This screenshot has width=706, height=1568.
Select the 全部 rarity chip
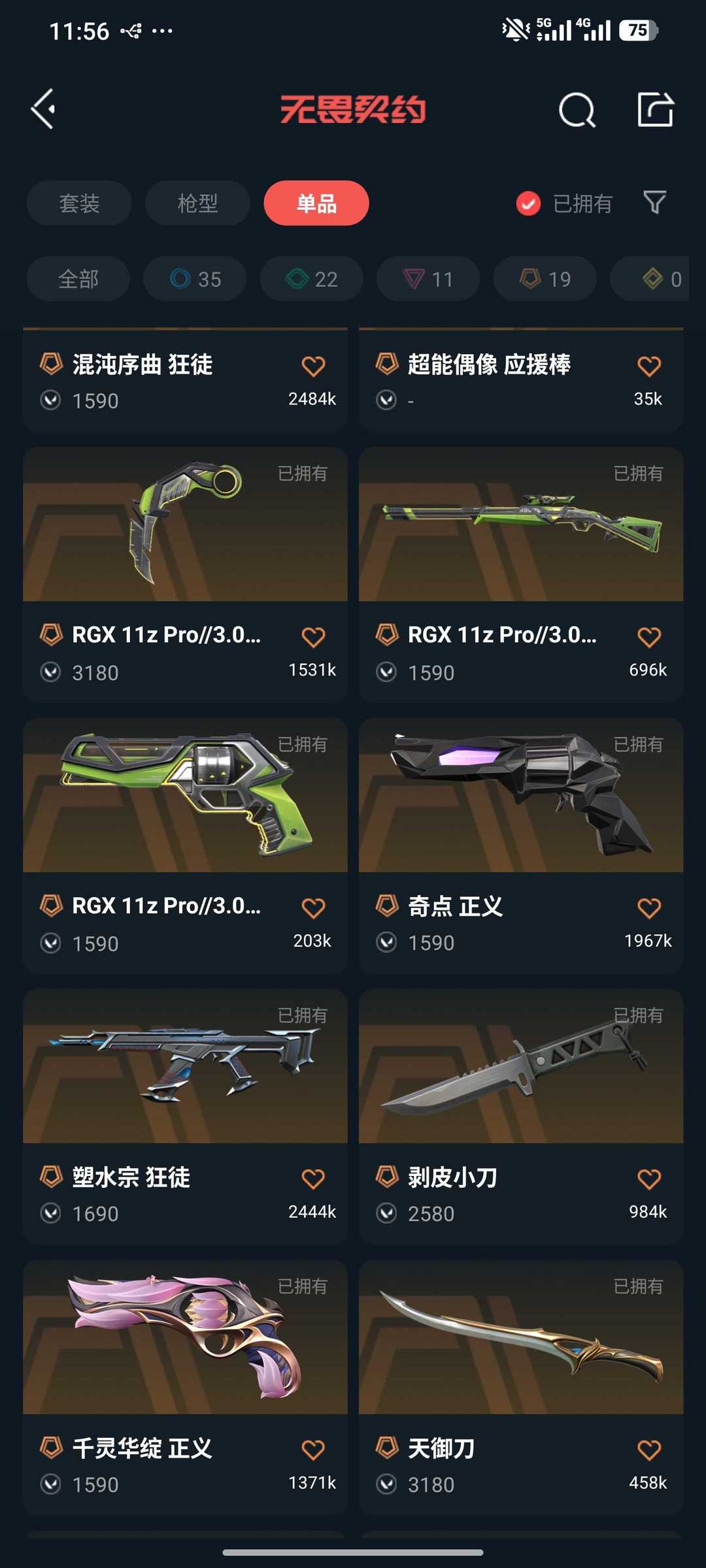tap(78, 279)
